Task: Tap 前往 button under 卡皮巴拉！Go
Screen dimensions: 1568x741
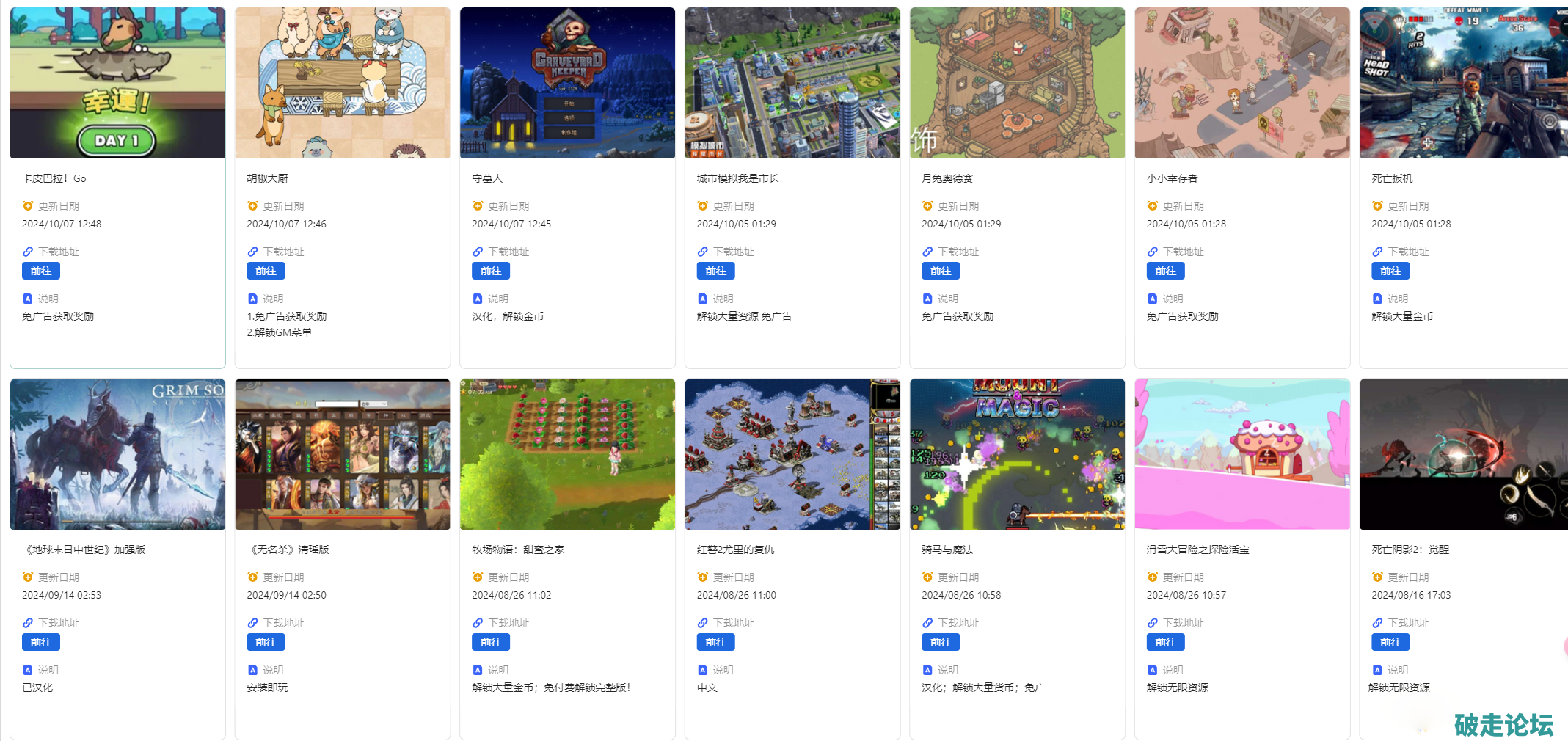Action: pos(41,271)
